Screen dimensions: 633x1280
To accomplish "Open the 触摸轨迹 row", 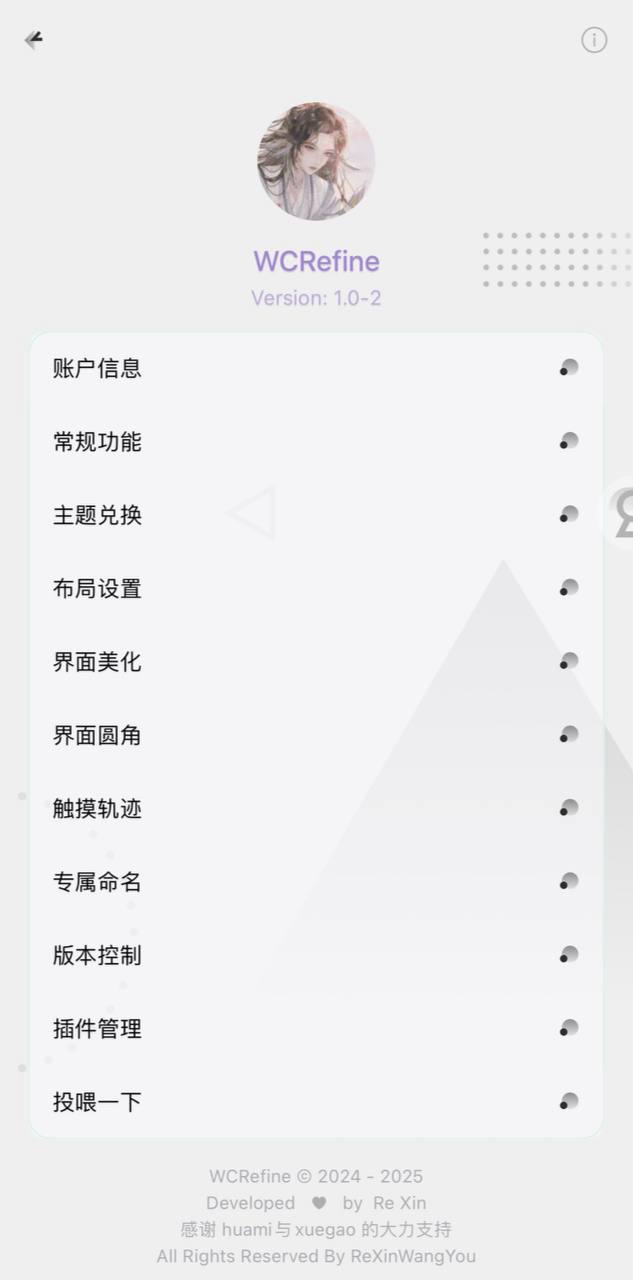I will click(x=316, y=808).
